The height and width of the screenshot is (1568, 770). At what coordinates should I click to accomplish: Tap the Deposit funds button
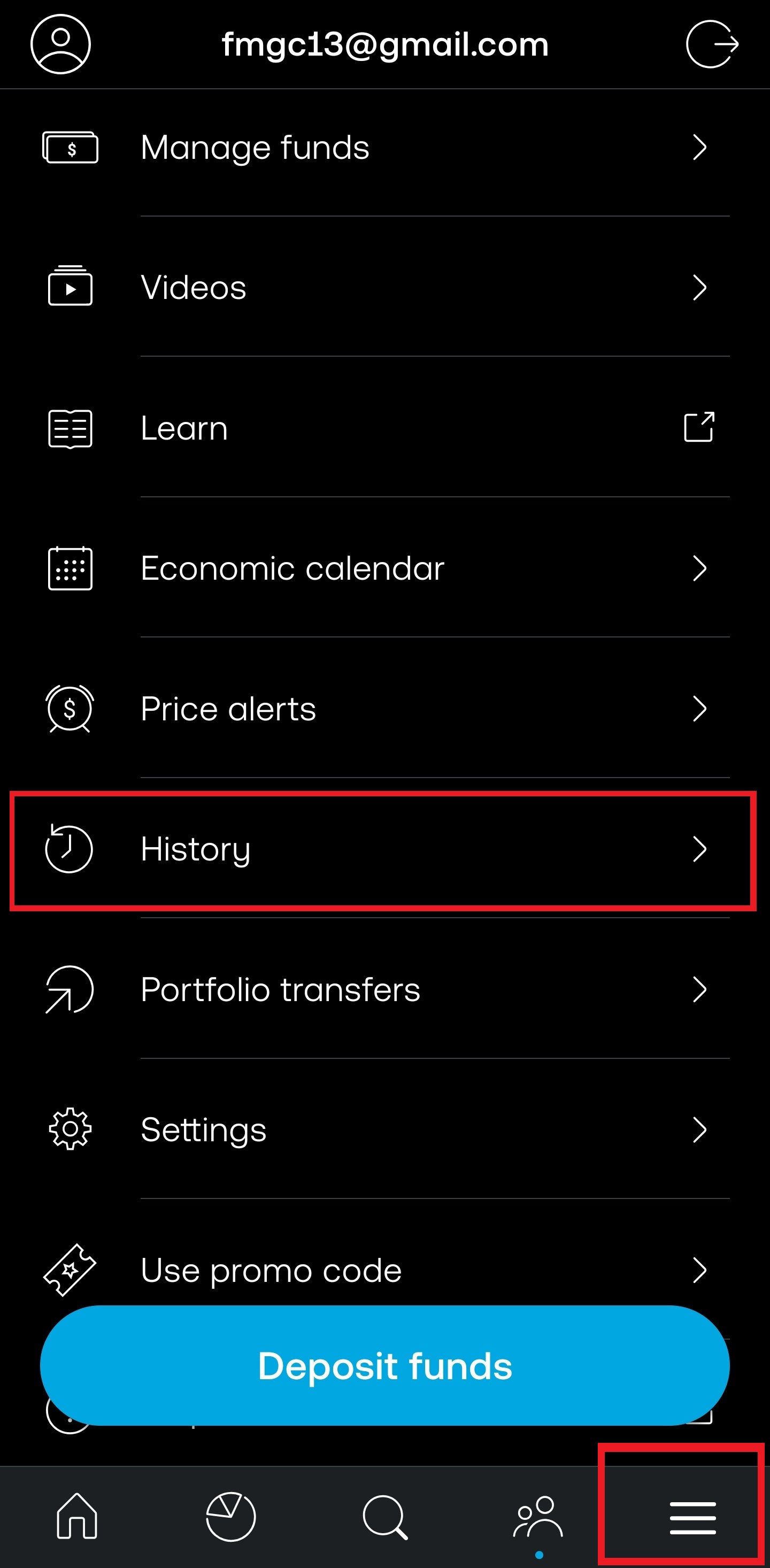tap(384, 1365)
